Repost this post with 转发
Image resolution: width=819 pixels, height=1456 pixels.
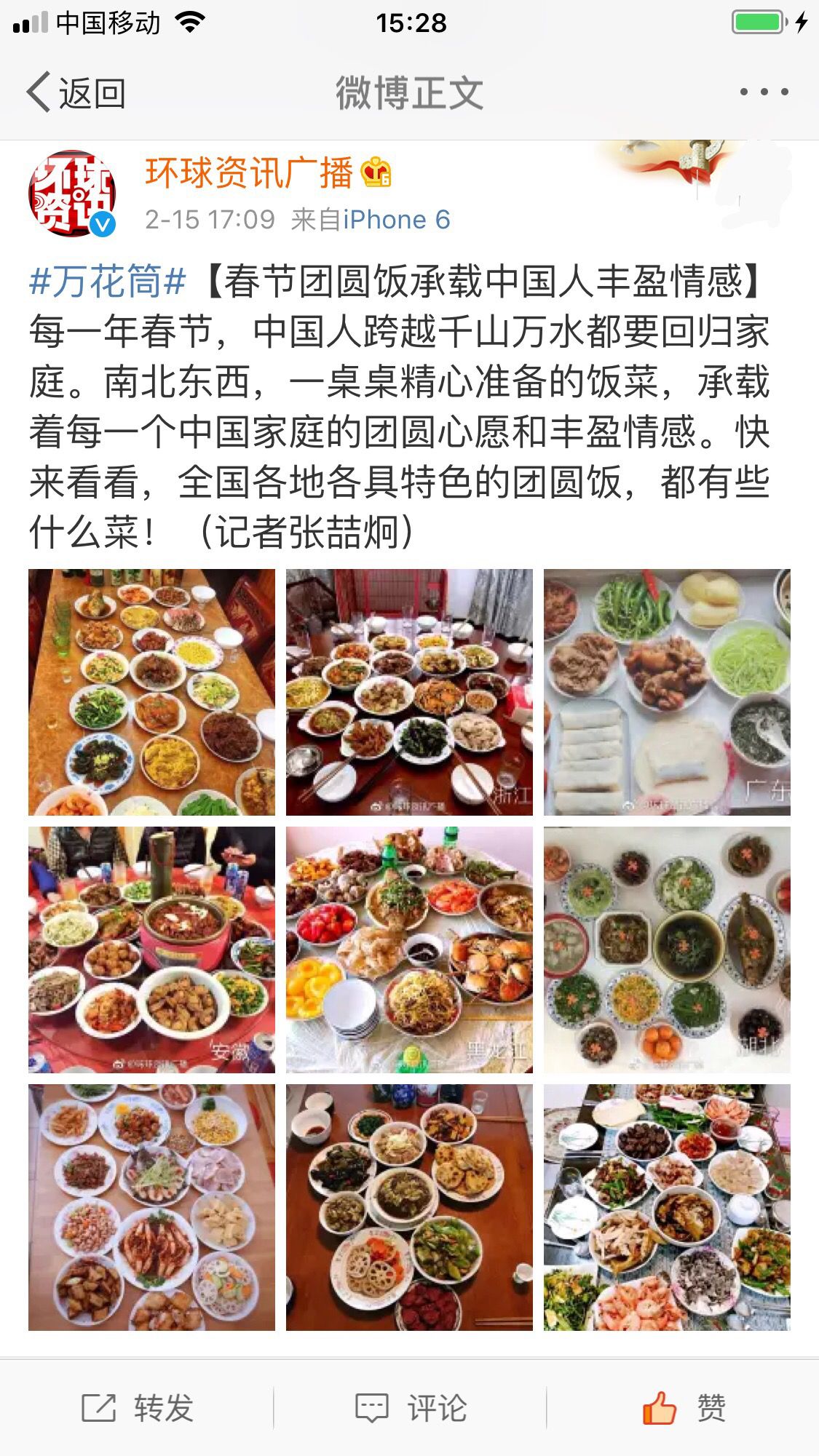[138, 1408]
